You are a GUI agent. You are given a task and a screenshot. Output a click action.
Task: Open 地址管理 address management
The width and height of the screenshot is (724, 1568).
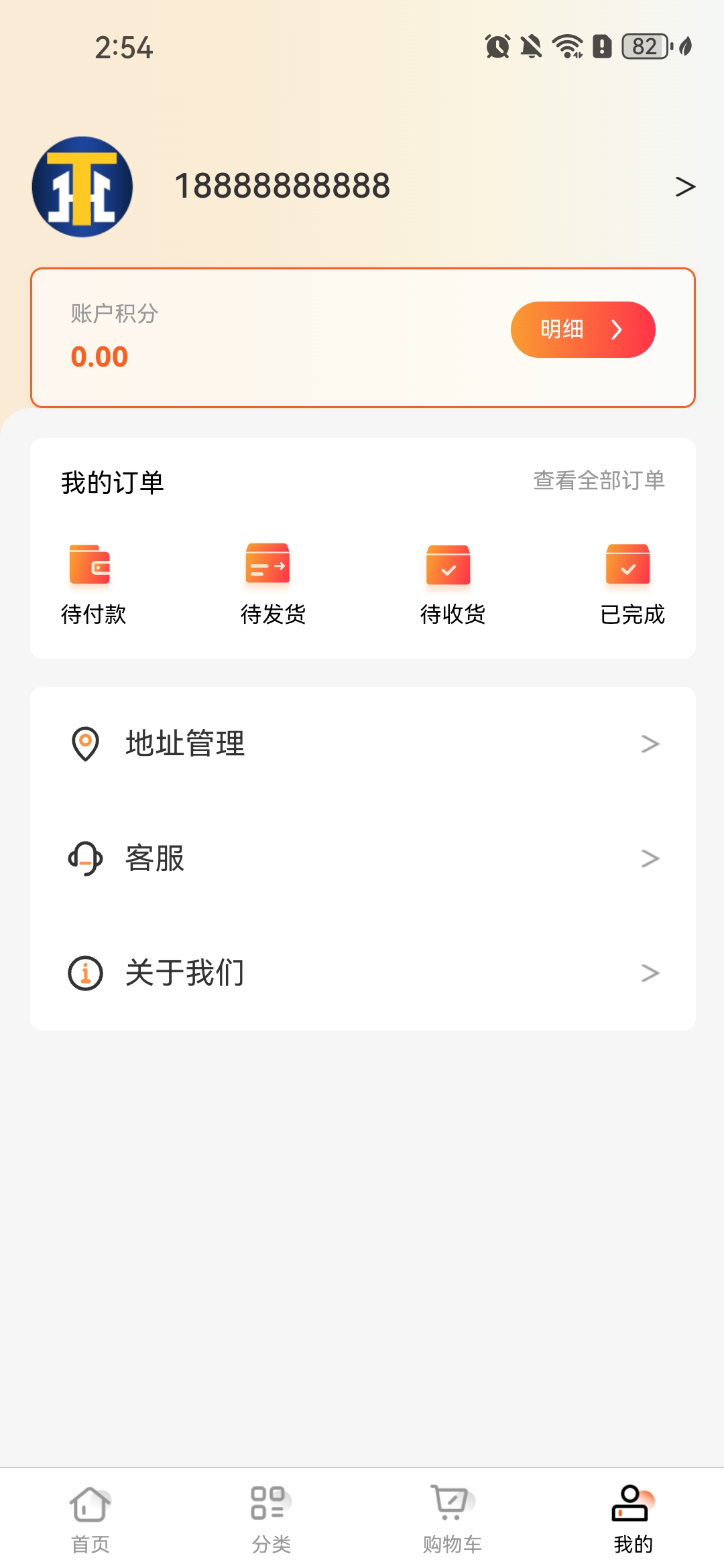pos(363,744)
